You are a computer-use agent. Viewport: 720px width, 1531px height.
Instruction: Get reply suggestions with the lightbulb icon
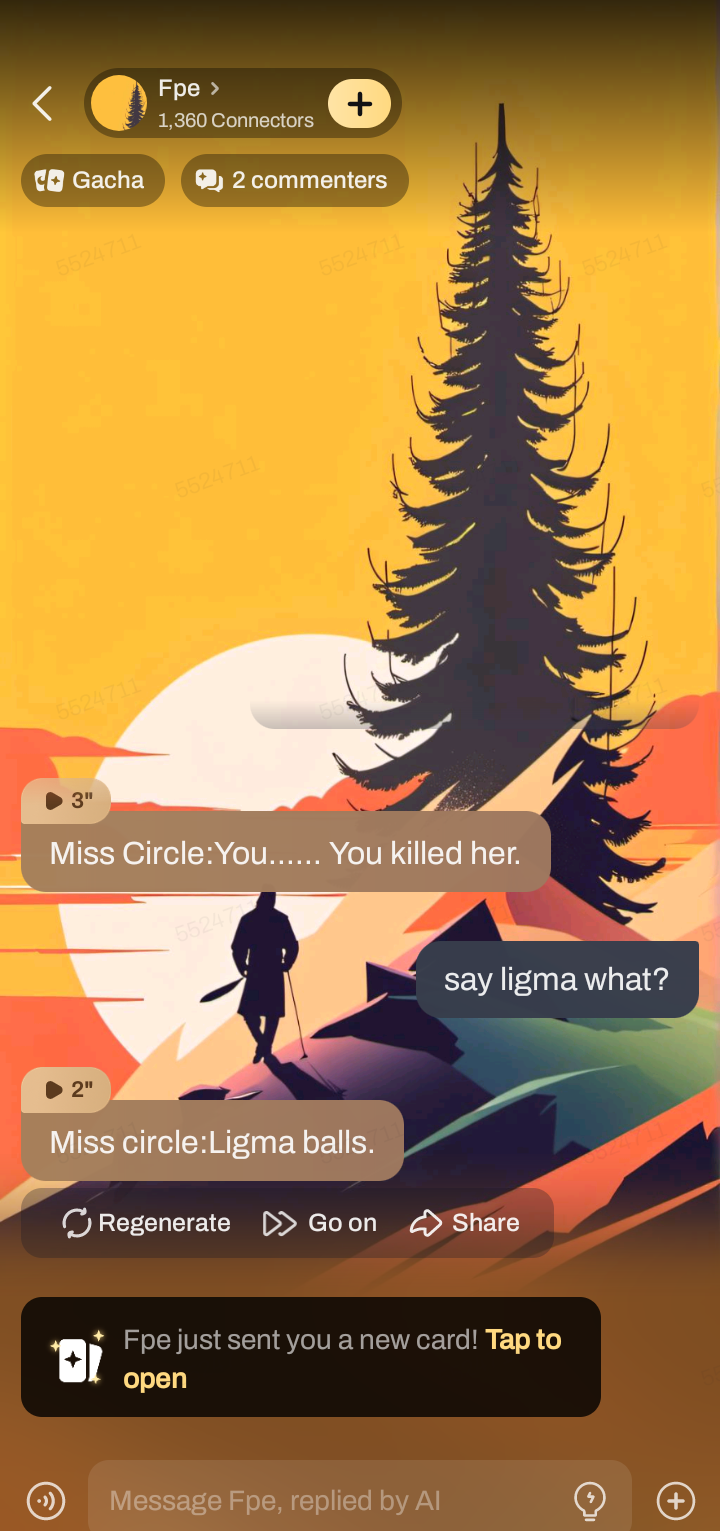pyautogui.click(x=590, y=1500)
